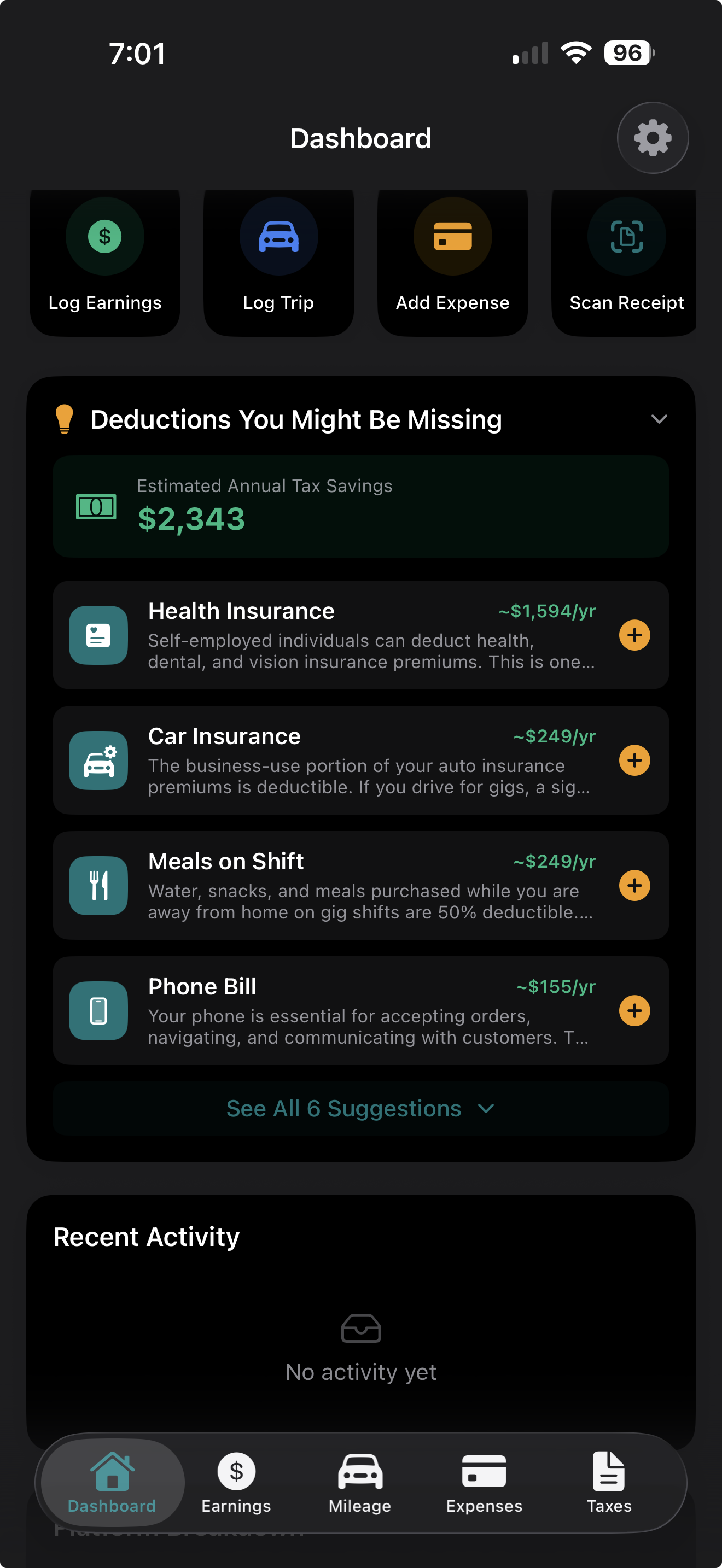
Task: Tap the Log Earnings shortcut
Action: pyautogui.click(x=104, y=262)
